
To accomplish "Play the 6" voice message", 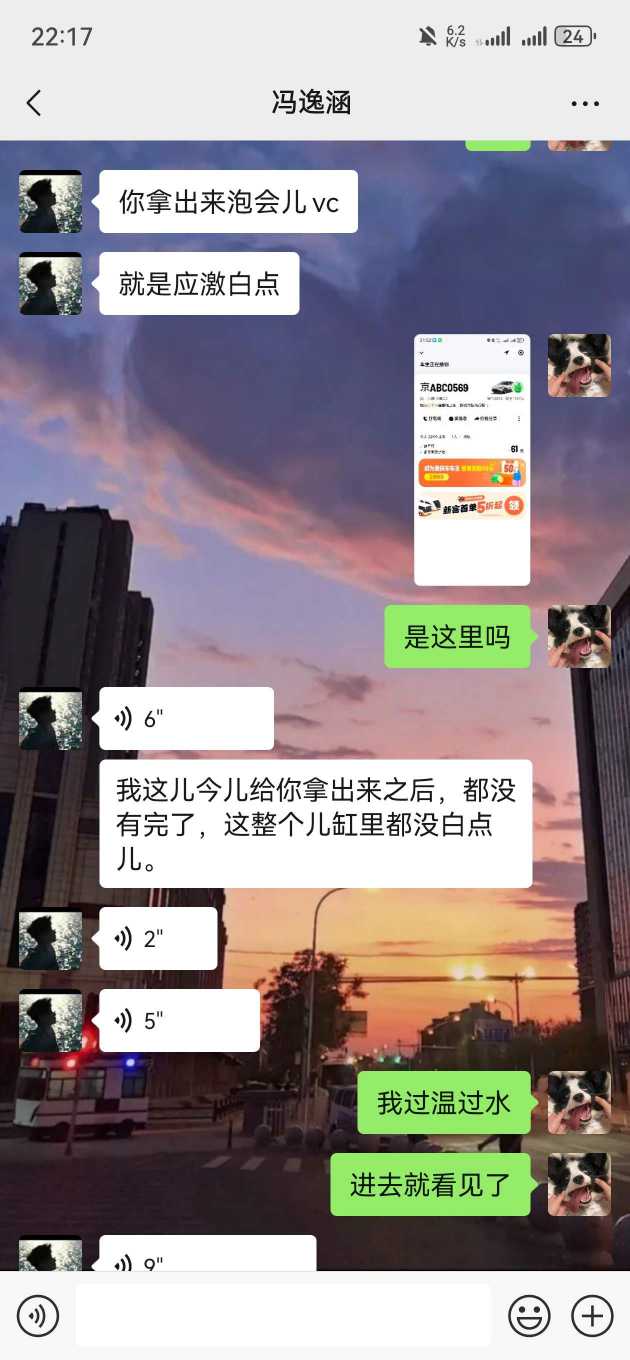I will 186,718.
